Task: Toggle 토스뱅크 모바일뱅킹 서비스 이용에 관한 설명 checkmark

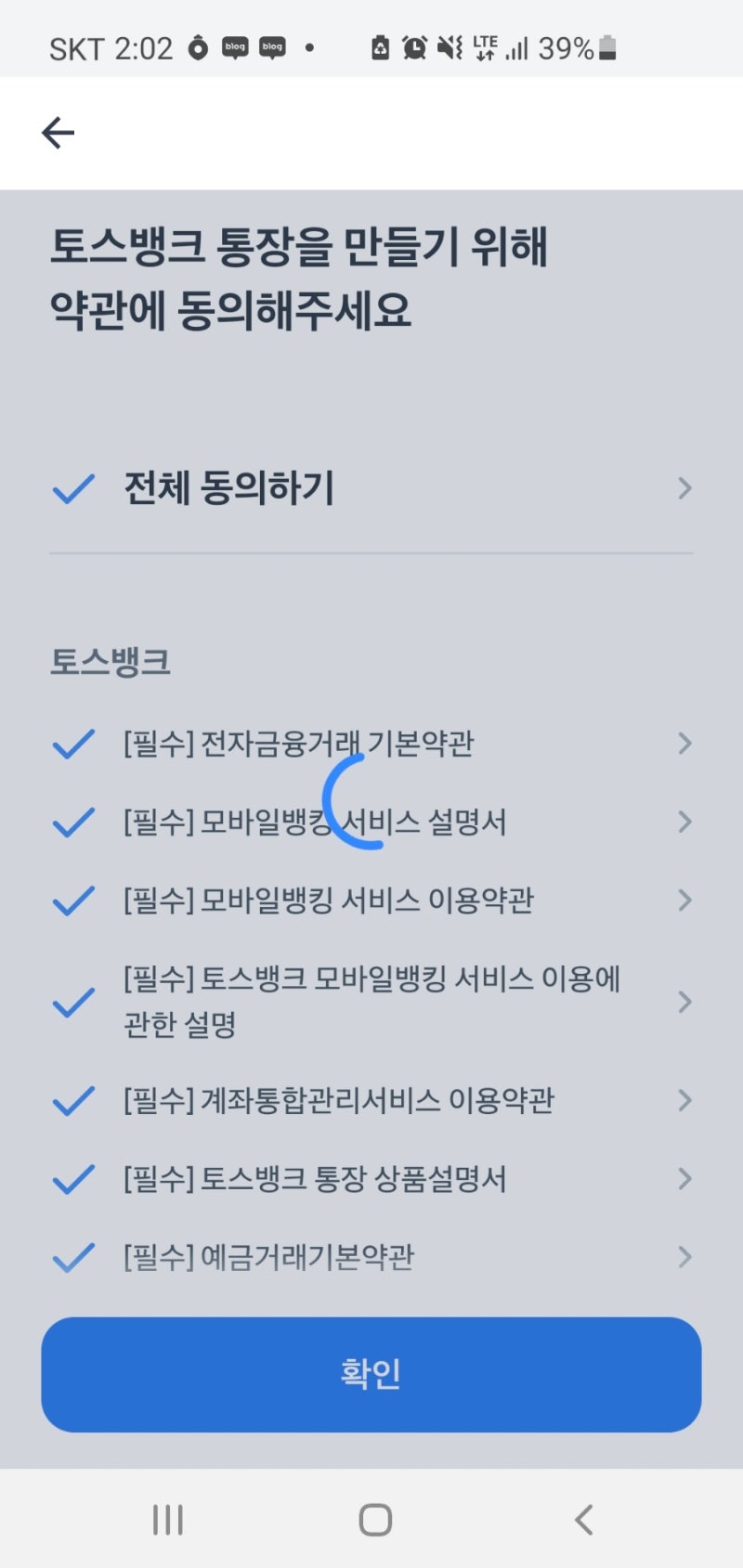Action: (x=73, y=1002)
